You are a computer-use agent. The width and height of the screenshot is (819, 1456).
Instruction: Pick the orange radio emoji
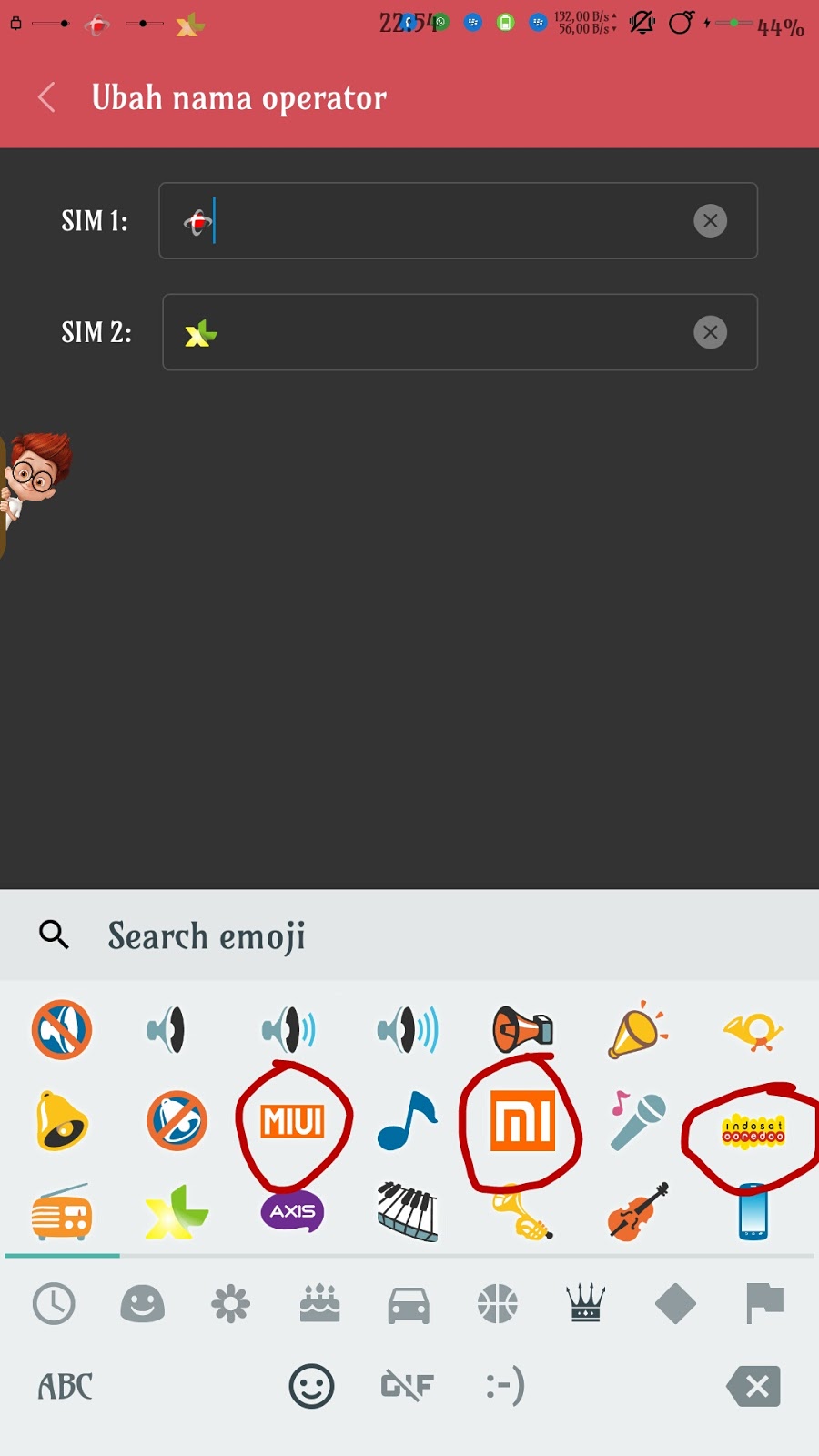click(61, 1213)
